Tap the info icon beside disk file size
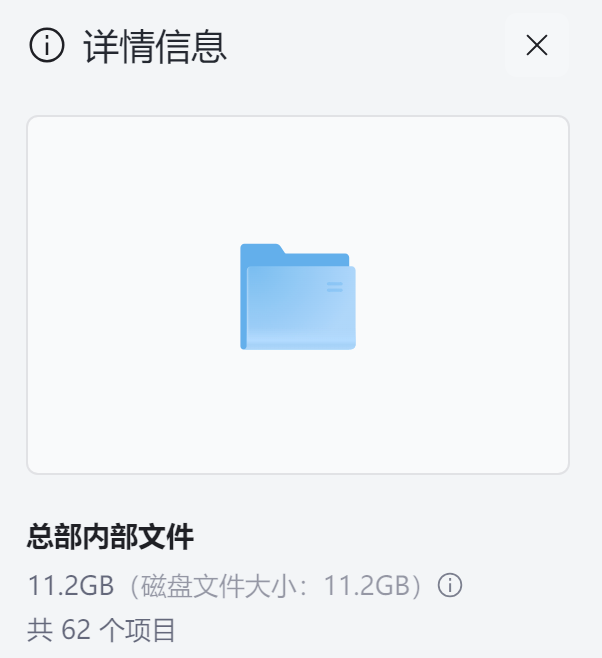Screen dimensions: 602x658 (x=450, y=585)
